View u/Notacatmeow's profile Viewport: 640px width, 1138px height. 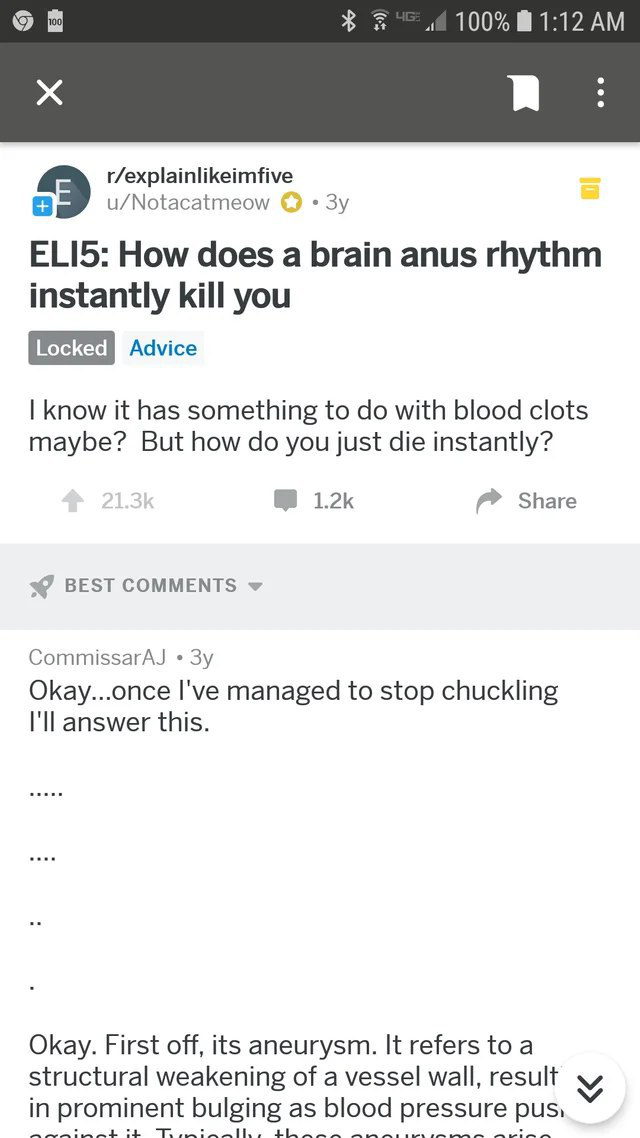187,202
